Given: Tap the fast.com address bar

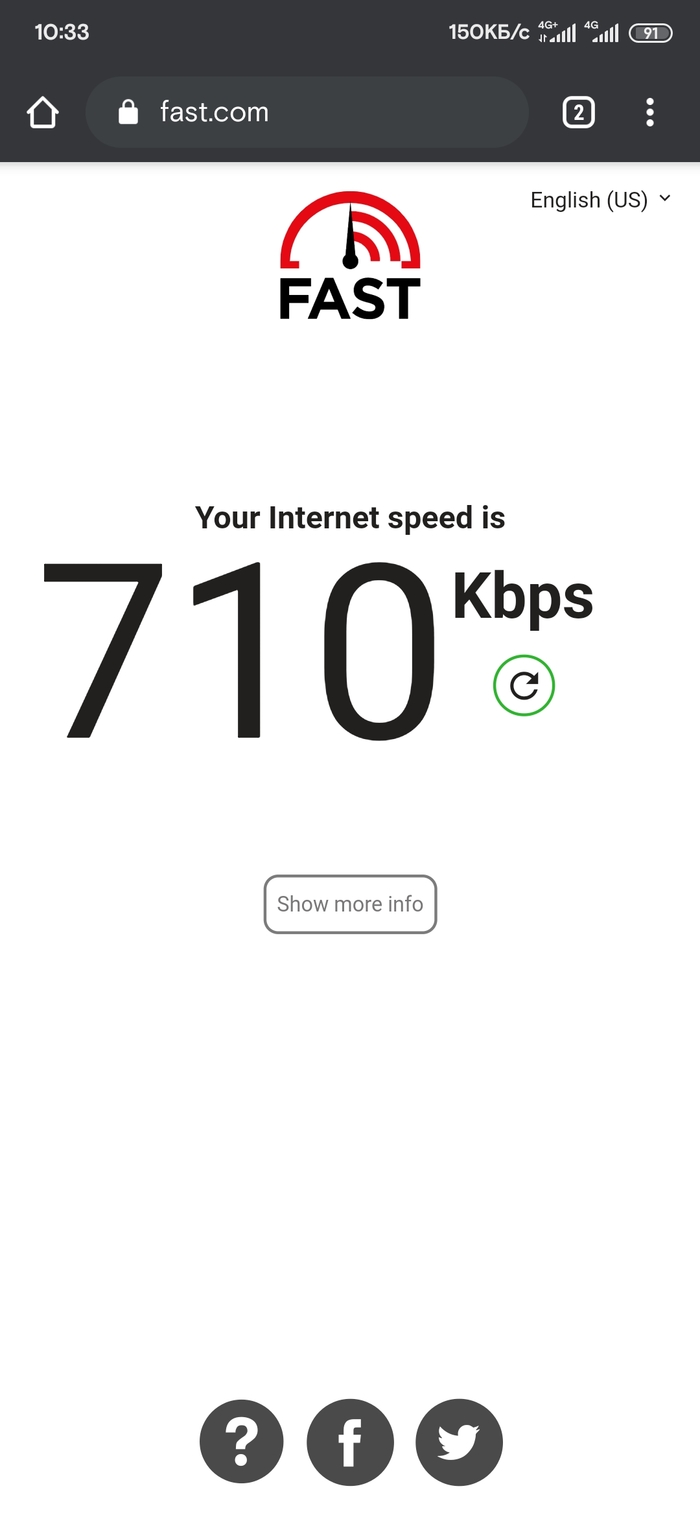Looking at the screenshot, I should tap(306, 113).
